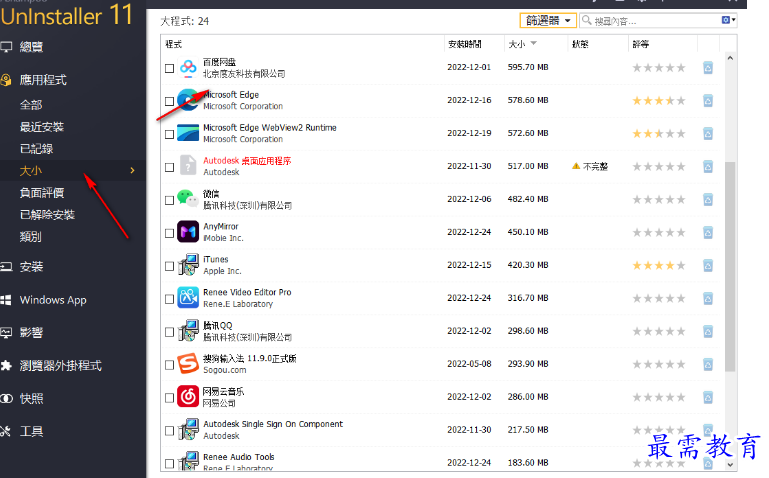The width and height of the screenshot is (769, 478).
Task: Check the box next to iTunes
Action: [x=169, y=265]
